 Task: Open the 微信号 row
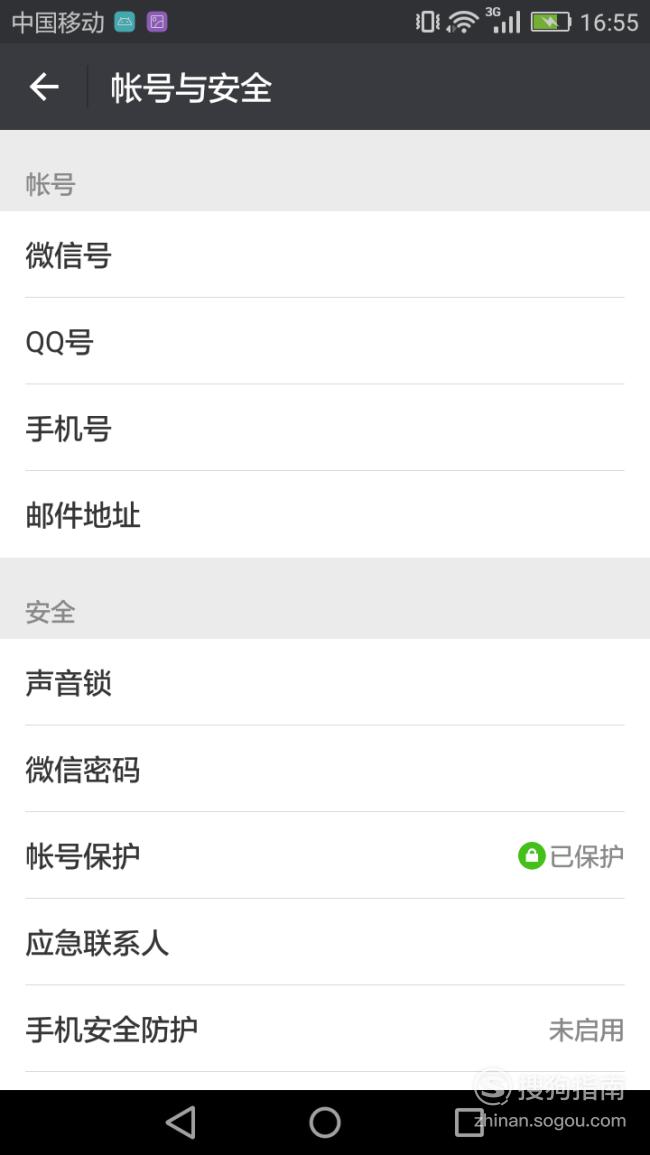coord(325,255)
